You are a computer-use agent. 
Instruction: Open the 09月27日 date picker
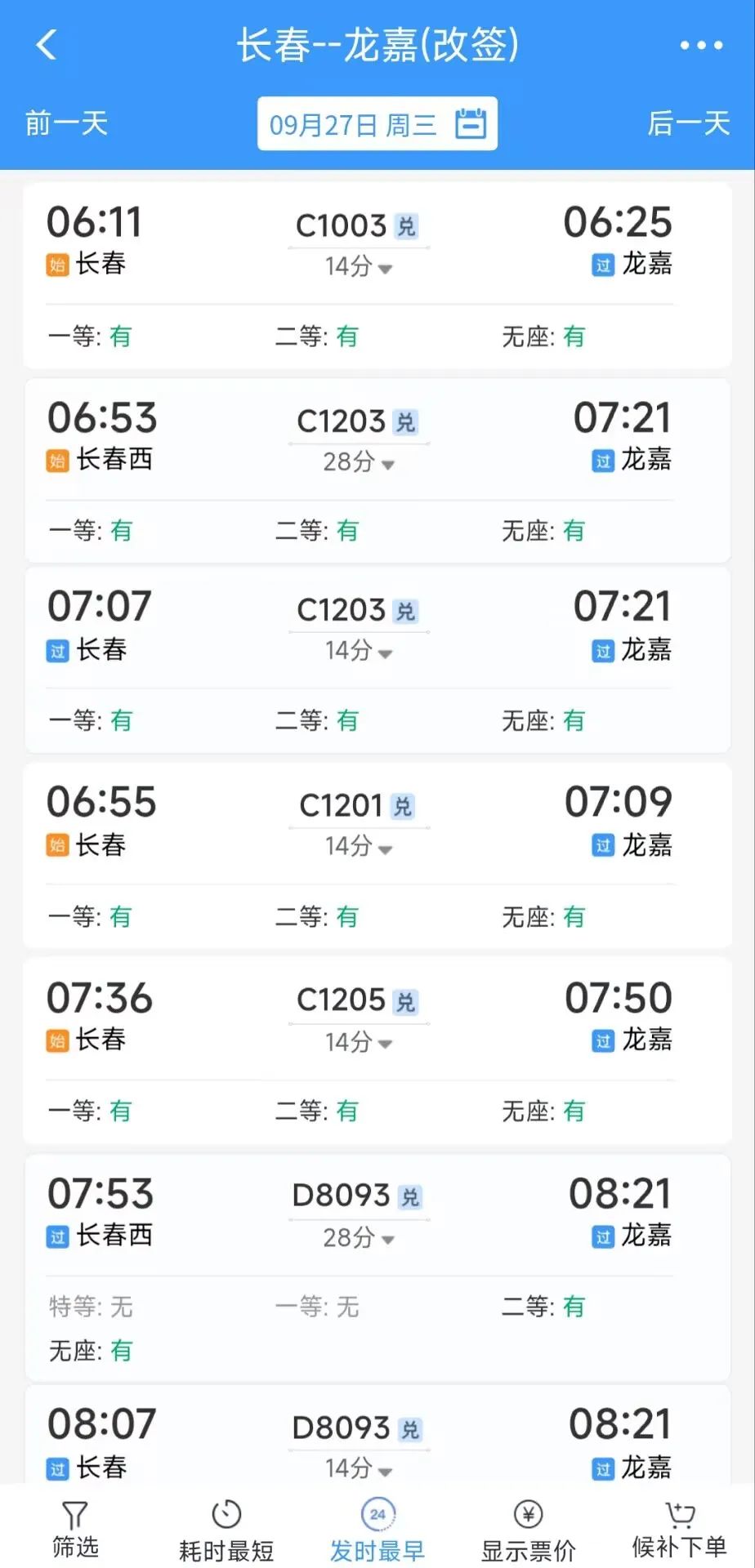click(377, 124)
